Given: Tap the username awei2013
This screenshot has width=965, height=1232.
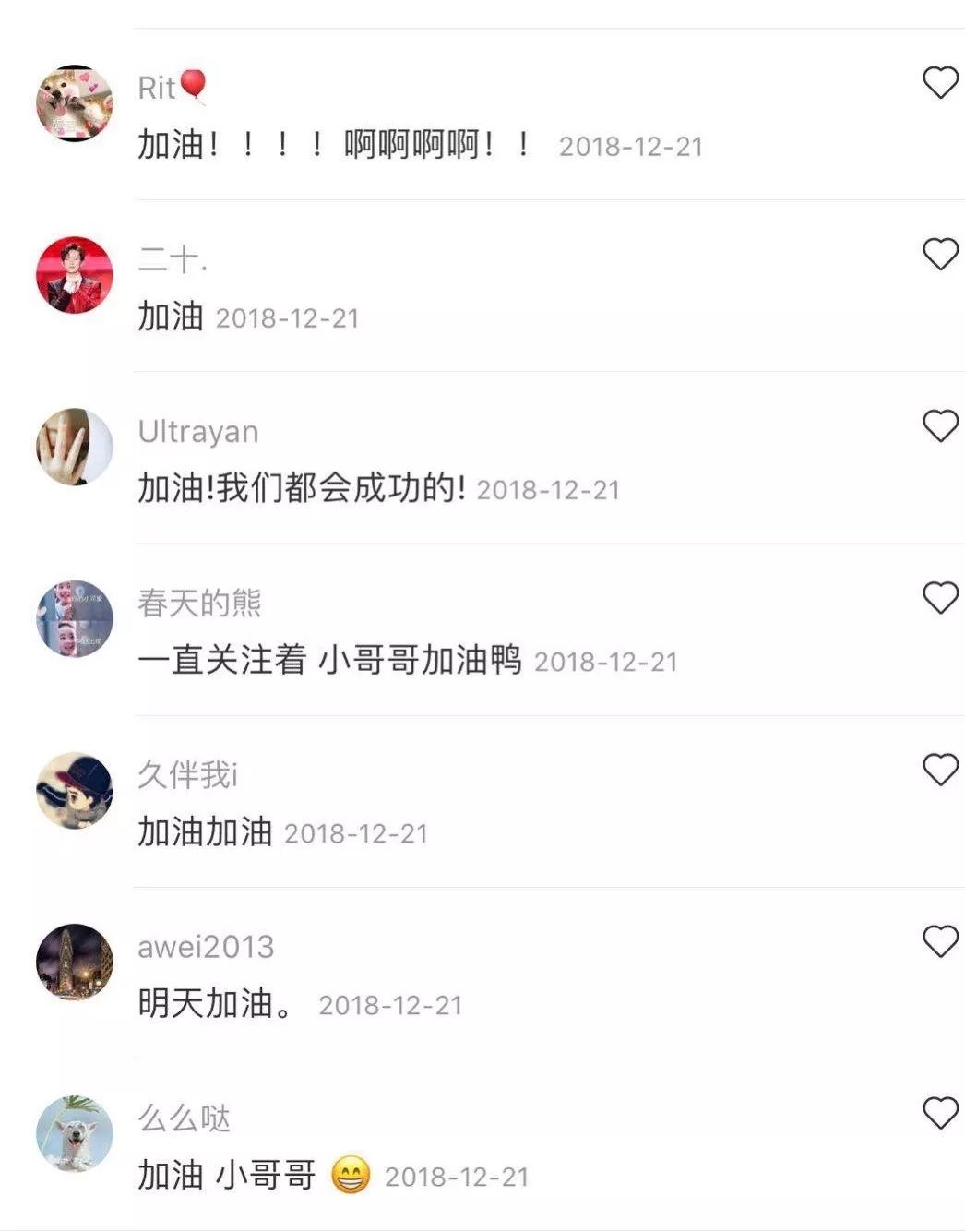Looking at the screenshot, I should (206, 947).
